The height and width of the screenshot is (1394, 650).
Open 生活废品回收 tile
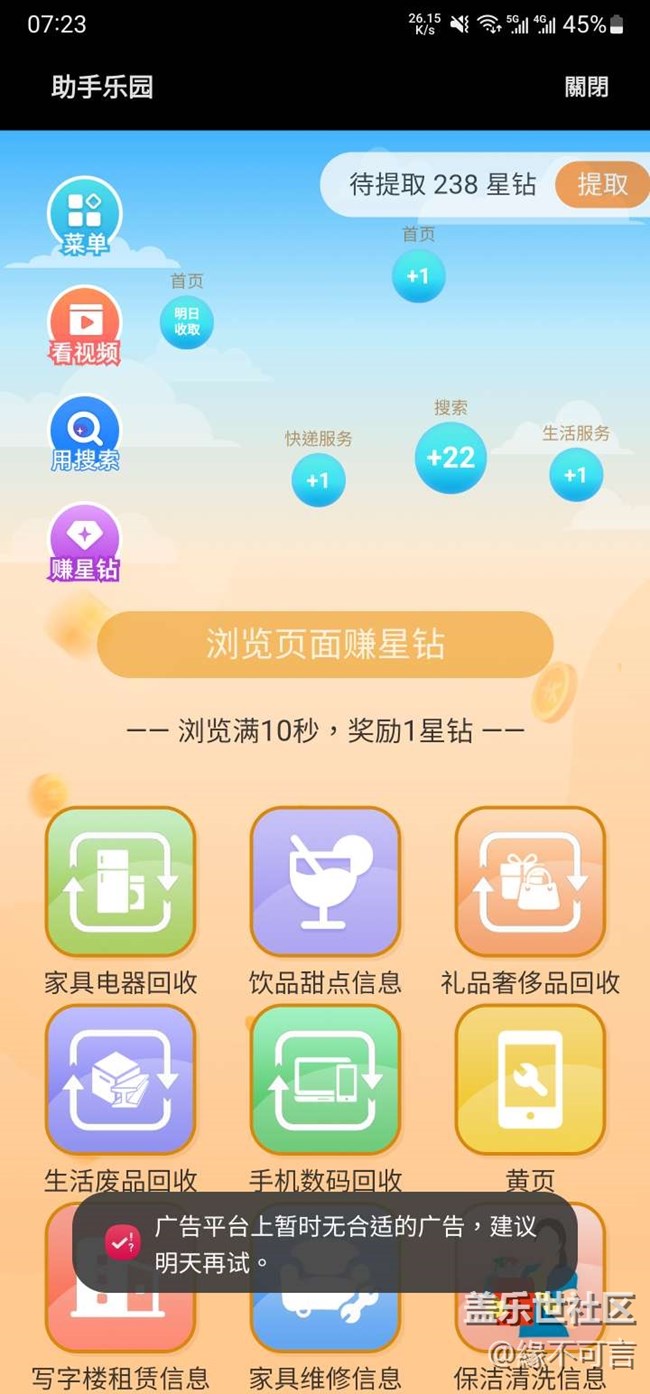click(120, 1080)
